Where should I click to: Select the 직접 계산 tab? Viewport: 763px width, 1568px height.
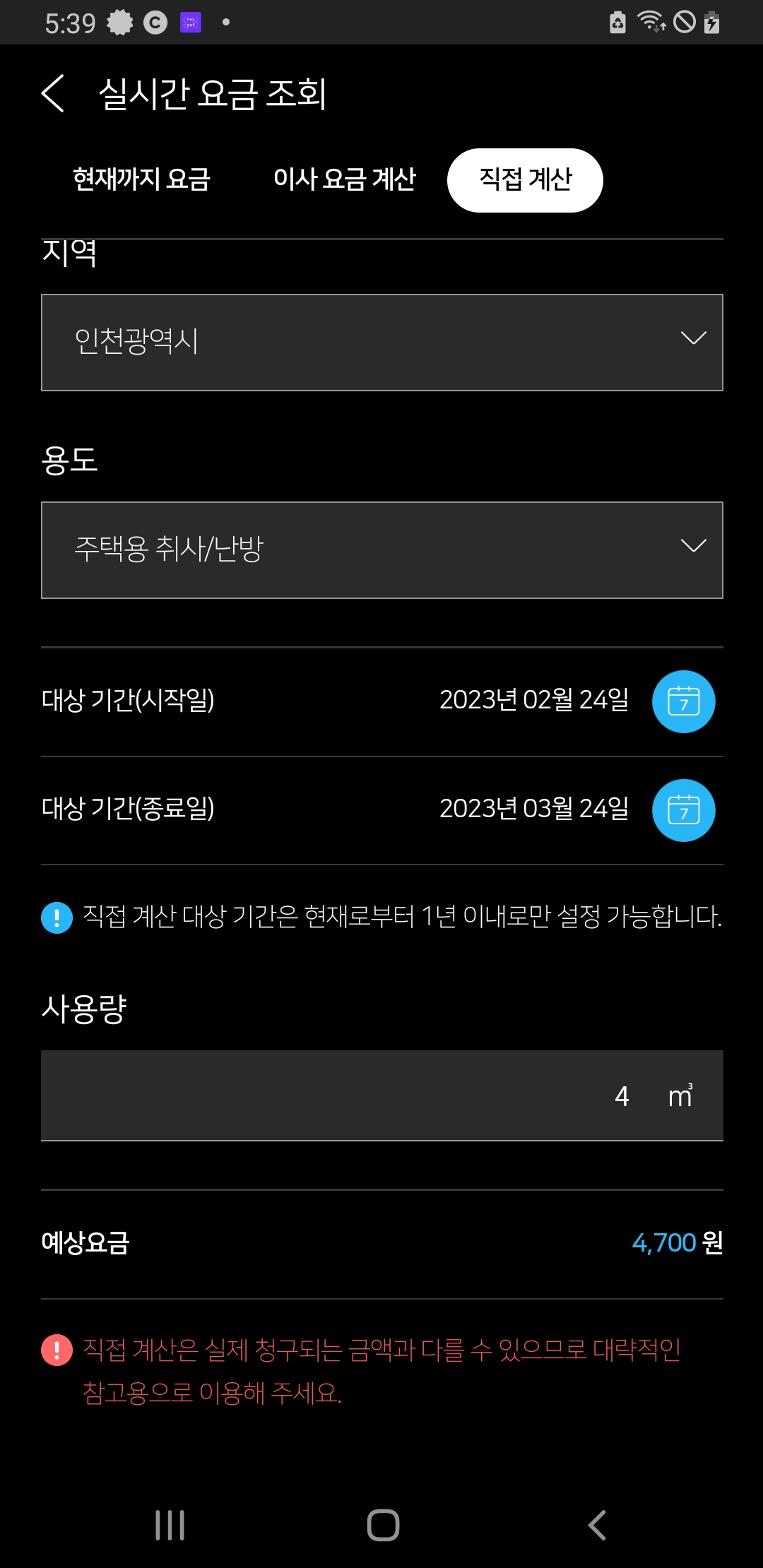(525, 180)
